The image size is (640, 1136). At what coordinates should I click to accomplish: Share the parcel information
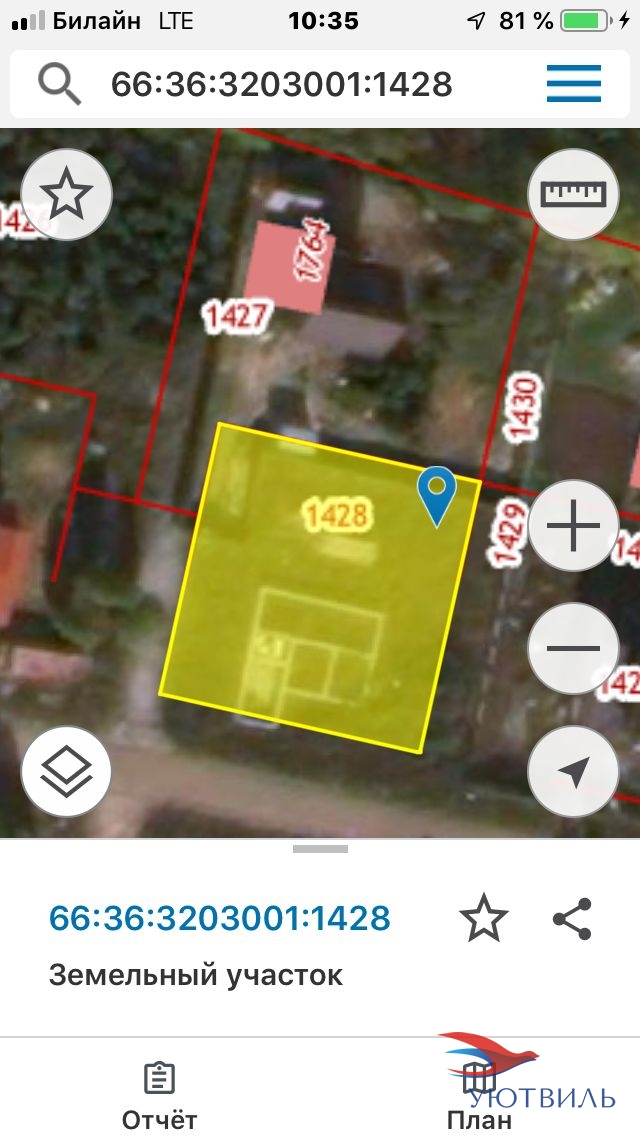[x=573, y=919]
